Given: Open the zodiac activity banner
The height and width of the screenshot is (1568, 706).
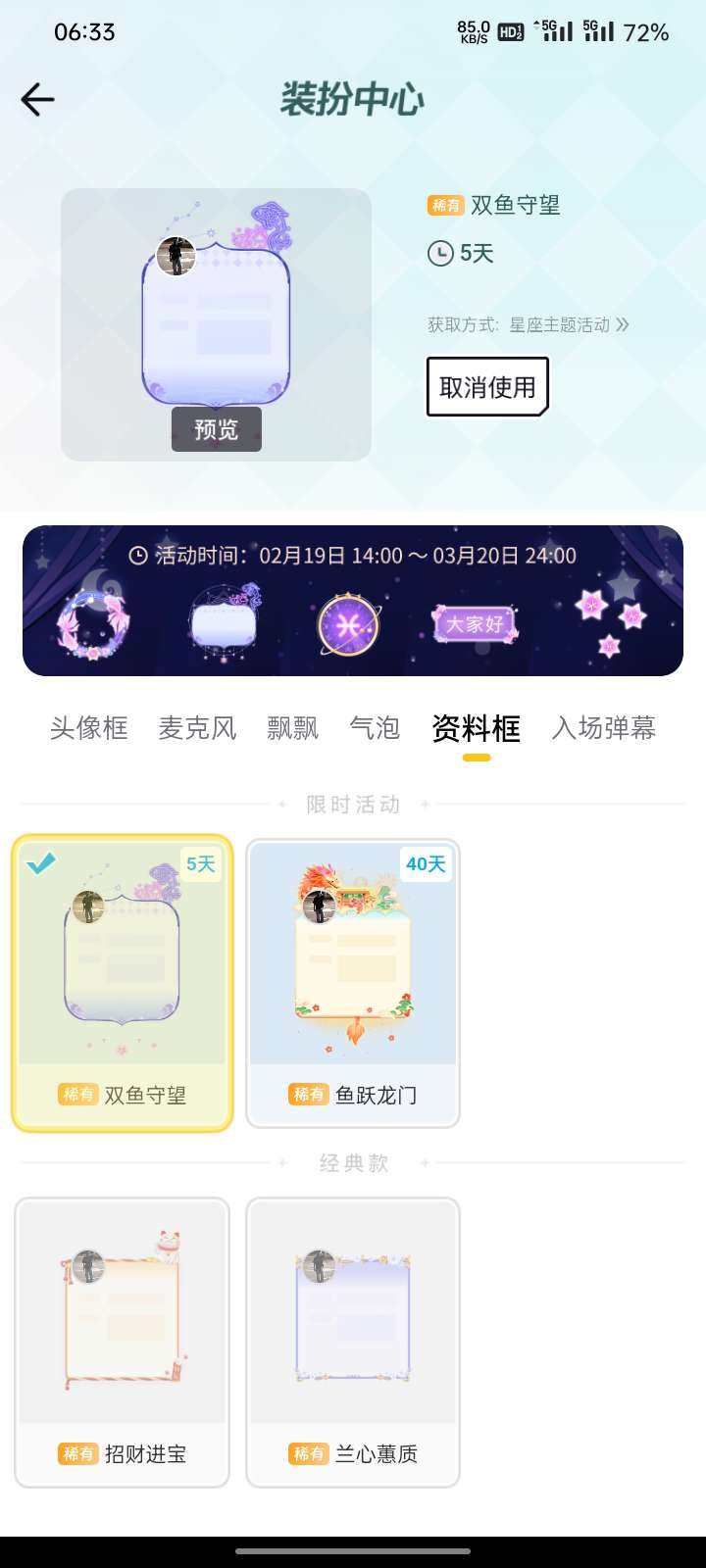Looking at the screenshot, I should coord(353,601).
